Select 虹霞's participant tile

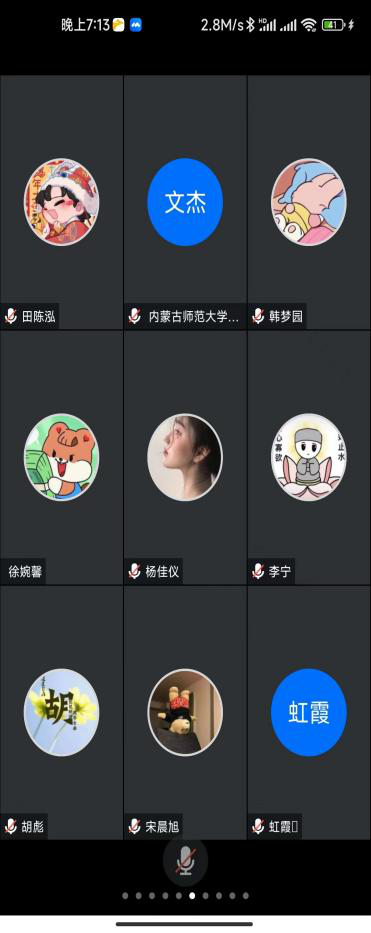coord(309,713)
